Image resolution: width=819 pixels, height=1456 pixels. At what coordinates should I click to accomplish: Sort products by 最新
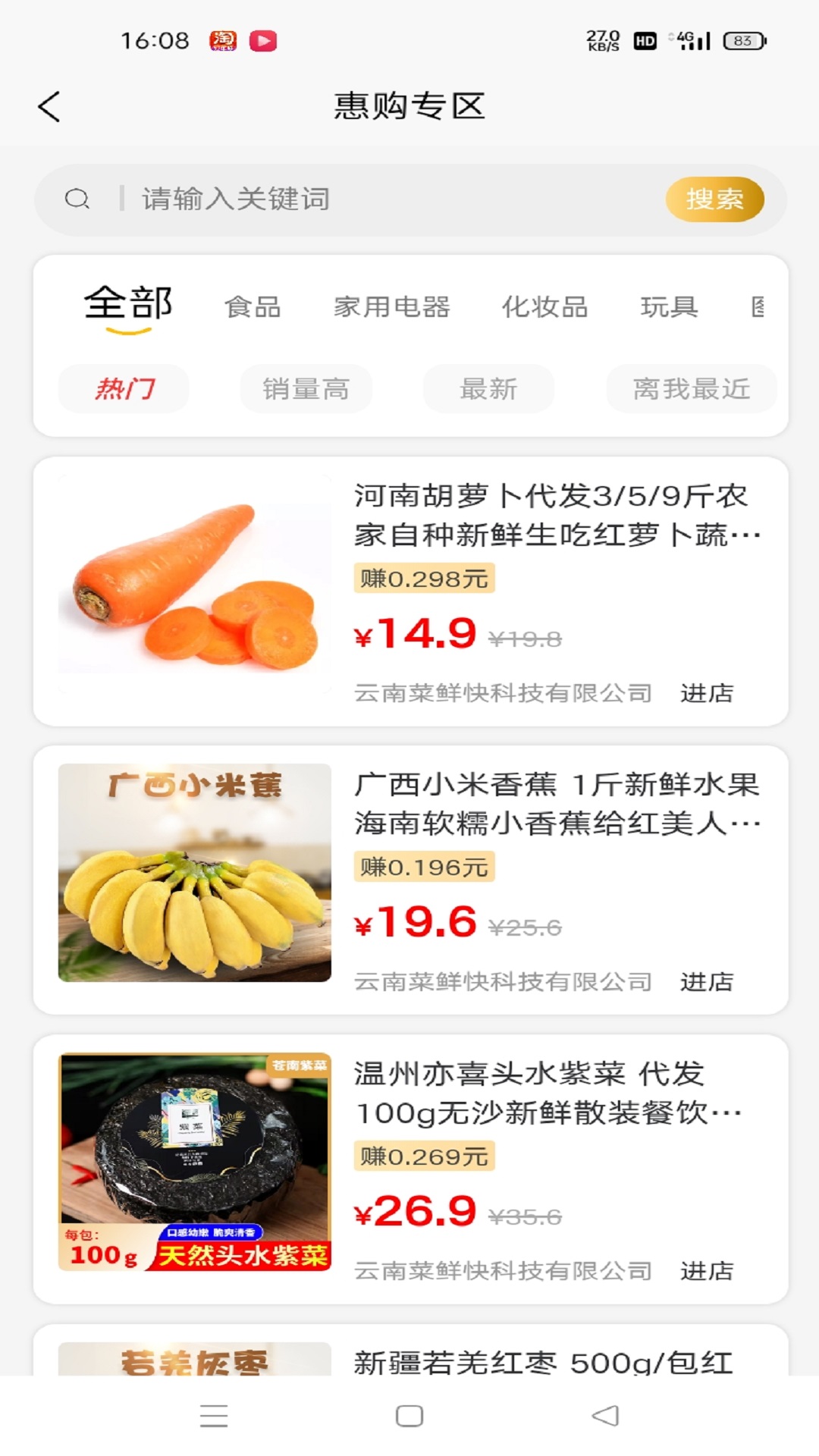[x=488, y=389]
